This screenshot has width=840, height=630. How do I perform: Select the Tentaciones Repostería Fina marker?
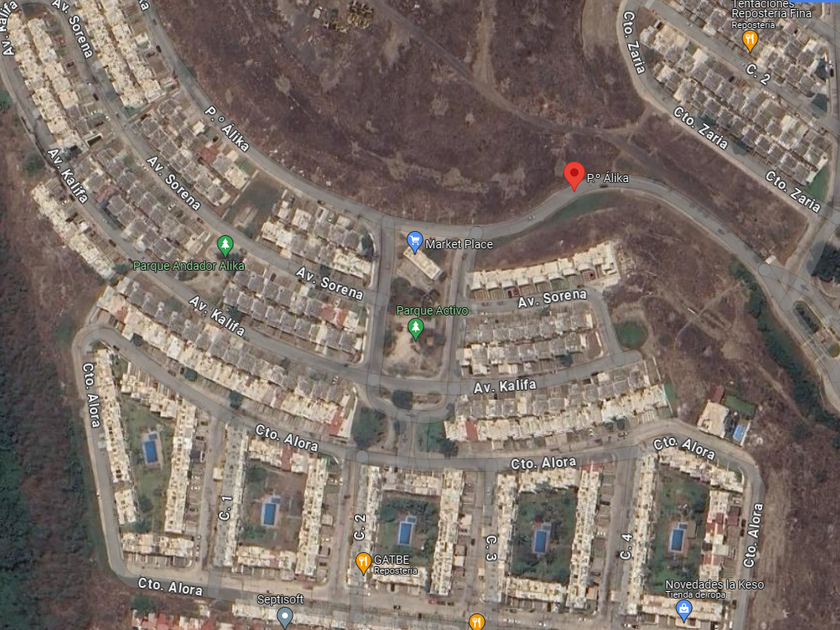tap(750, 41)
